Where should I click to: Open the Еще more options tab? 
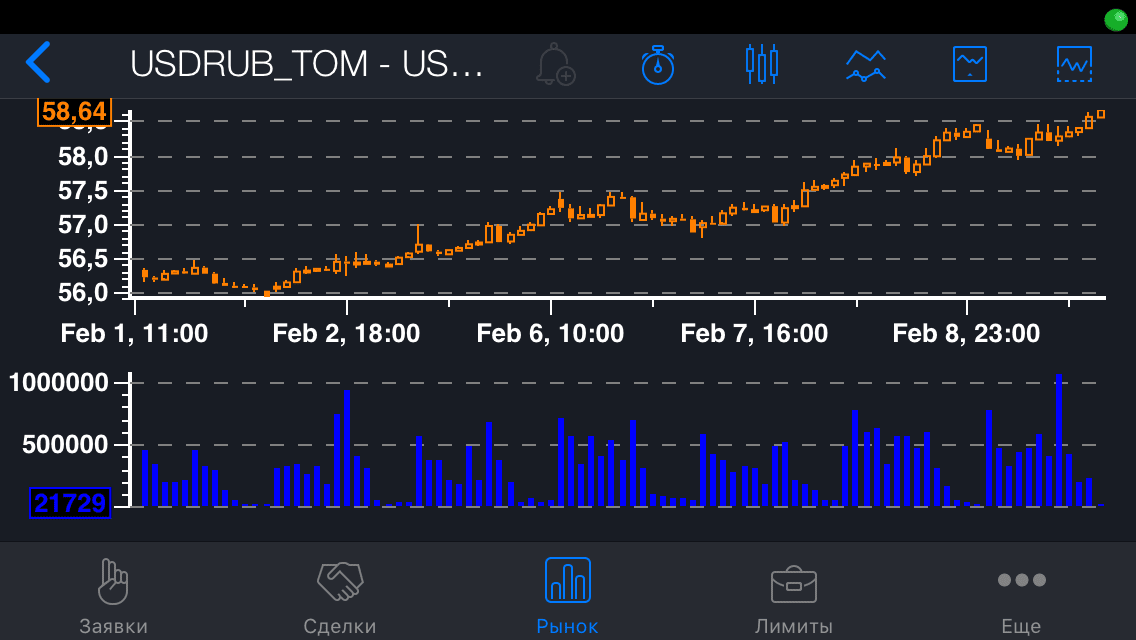tap(1021, 597)
